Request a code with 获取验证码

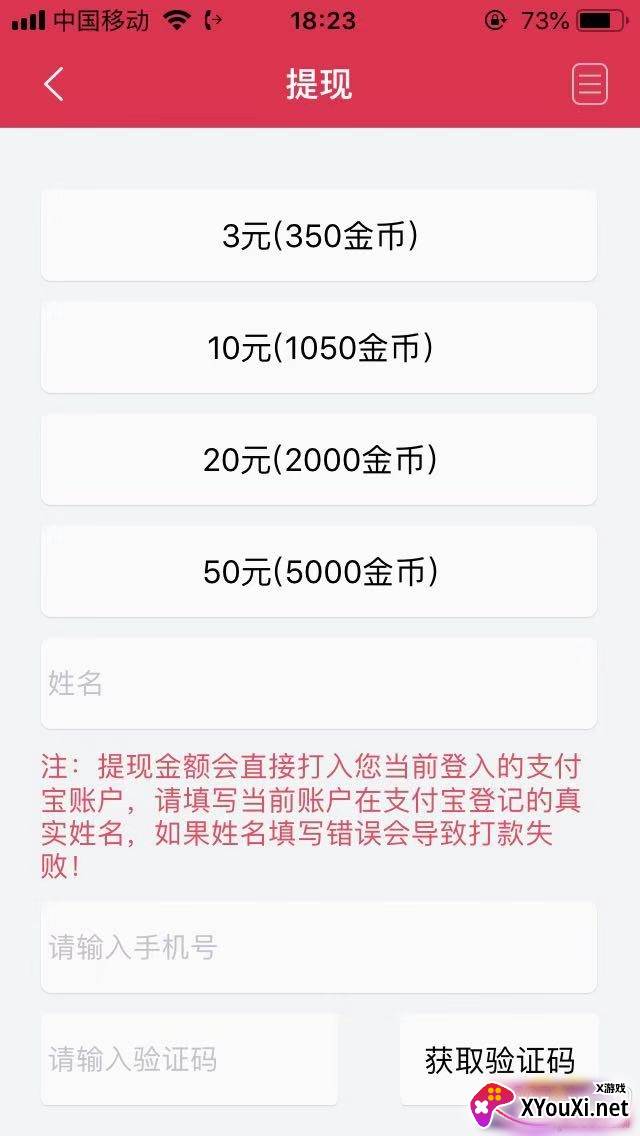tap(499, 1059)
